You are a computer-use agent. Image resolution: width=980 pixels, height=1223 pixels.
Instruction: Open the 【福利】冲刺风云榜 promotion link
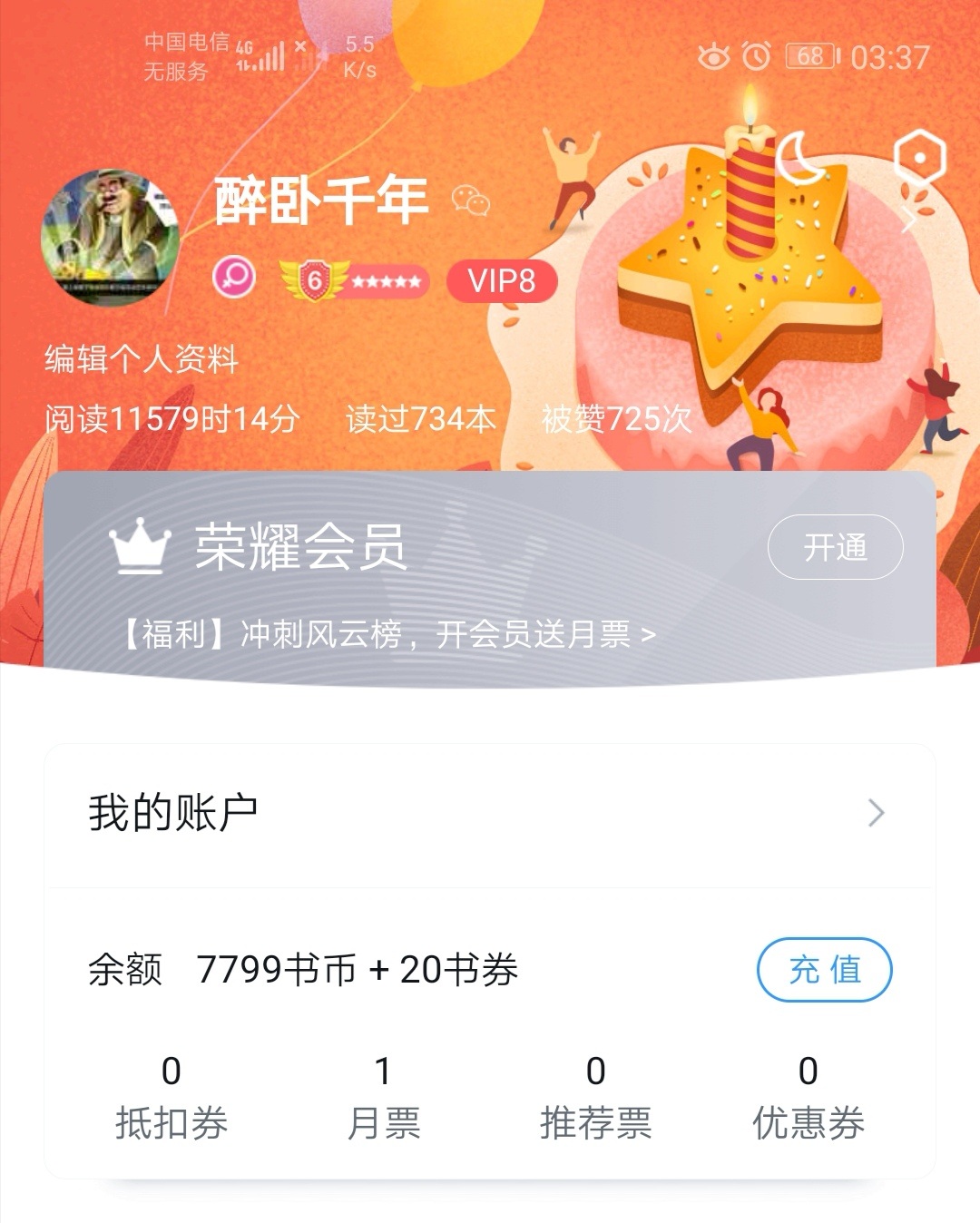click(x=390, y=633)
